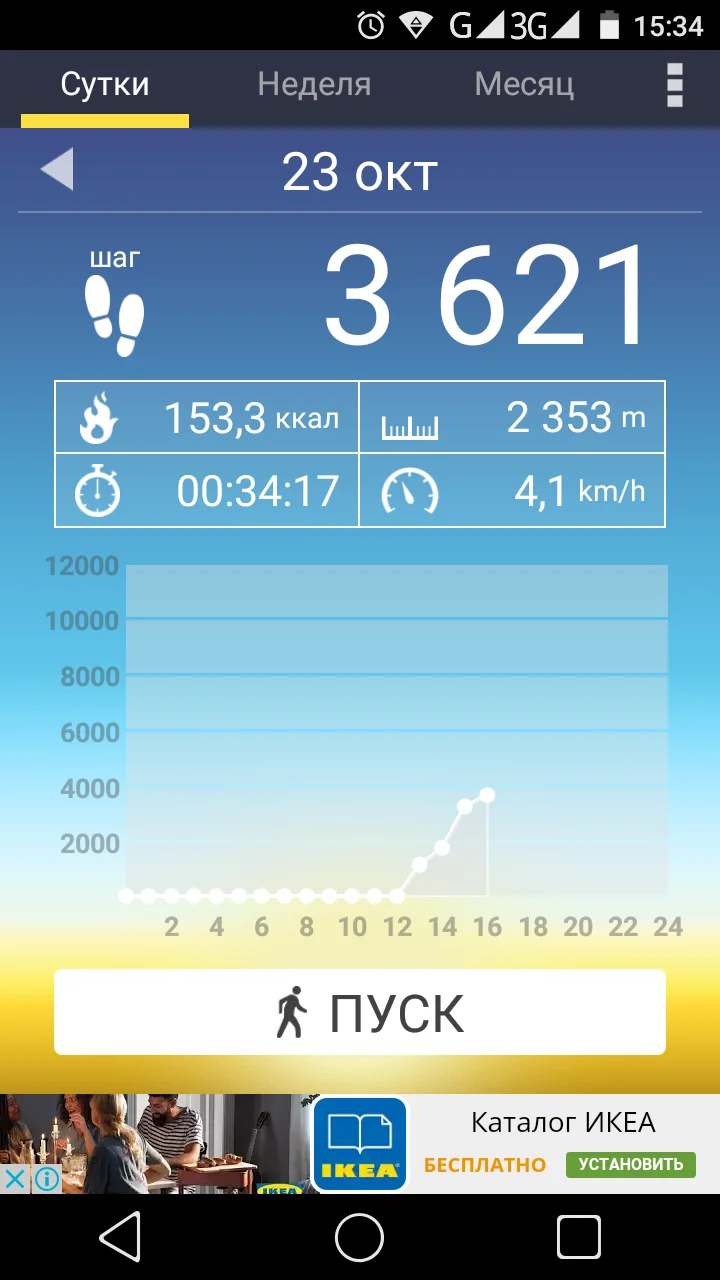Switch to the Неделя tab
720x1280 pixels.
(x=314, y=85)
